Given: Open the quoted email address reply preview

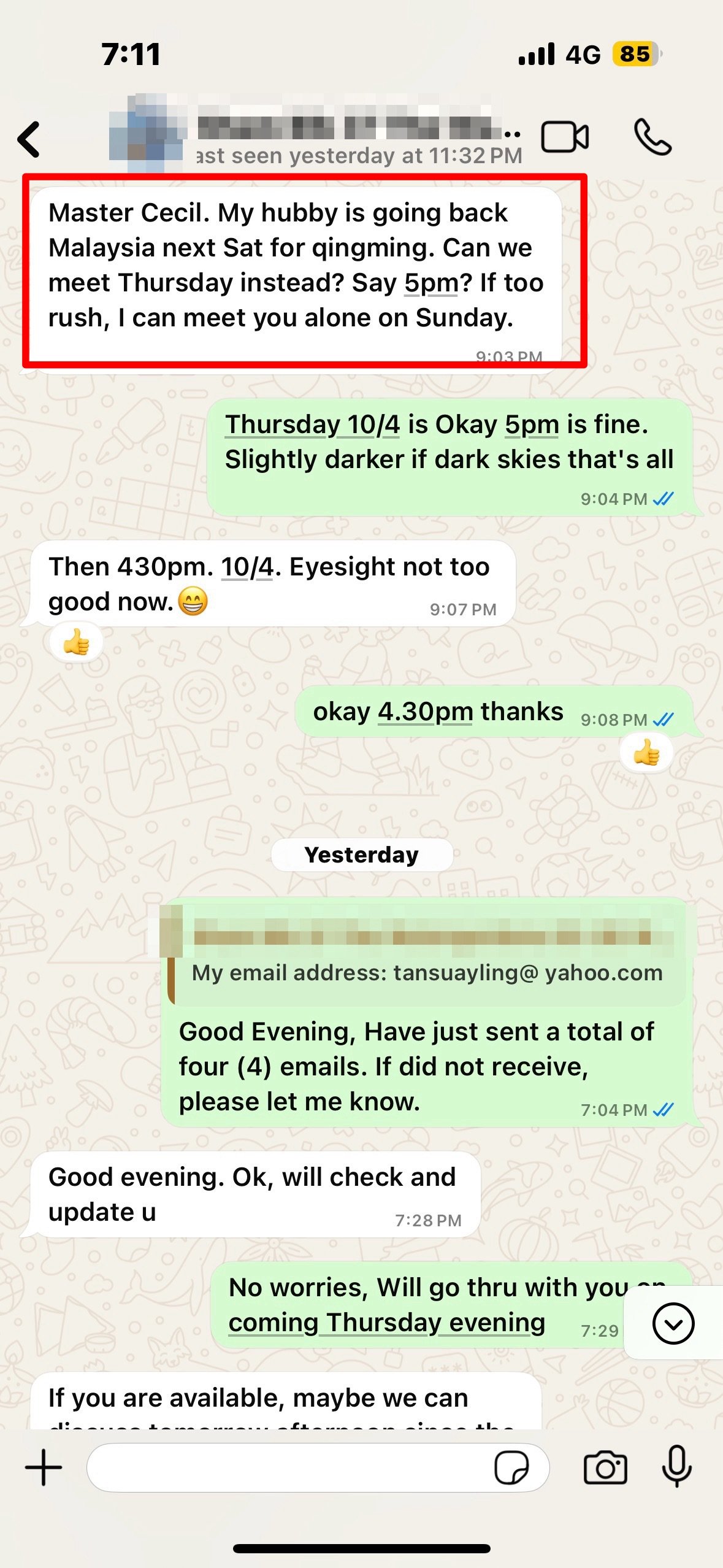Looking at the screenshot, I should 426,955.
